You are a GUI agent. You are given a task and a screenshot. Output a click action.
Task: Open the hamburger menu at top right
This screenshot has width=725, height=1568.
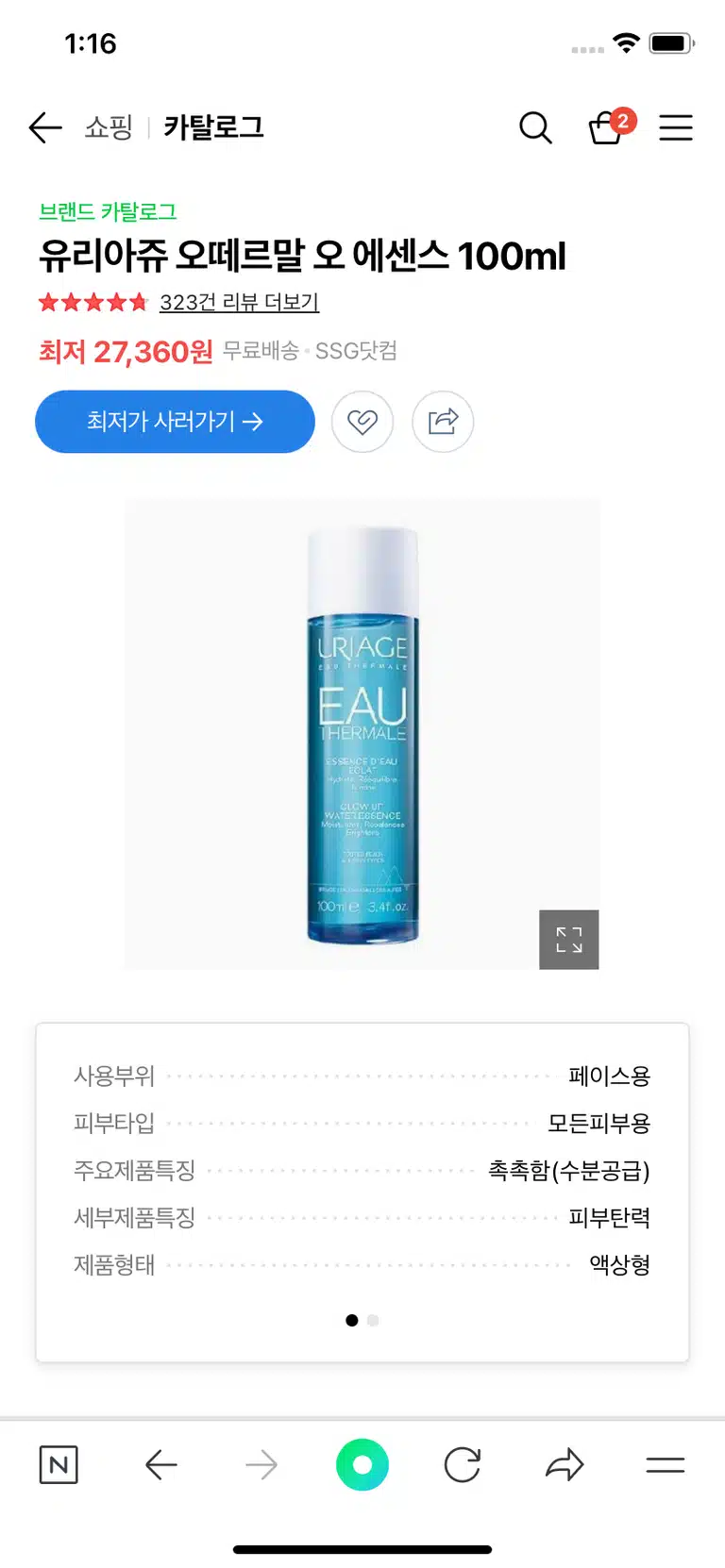[x=676, y=127]
